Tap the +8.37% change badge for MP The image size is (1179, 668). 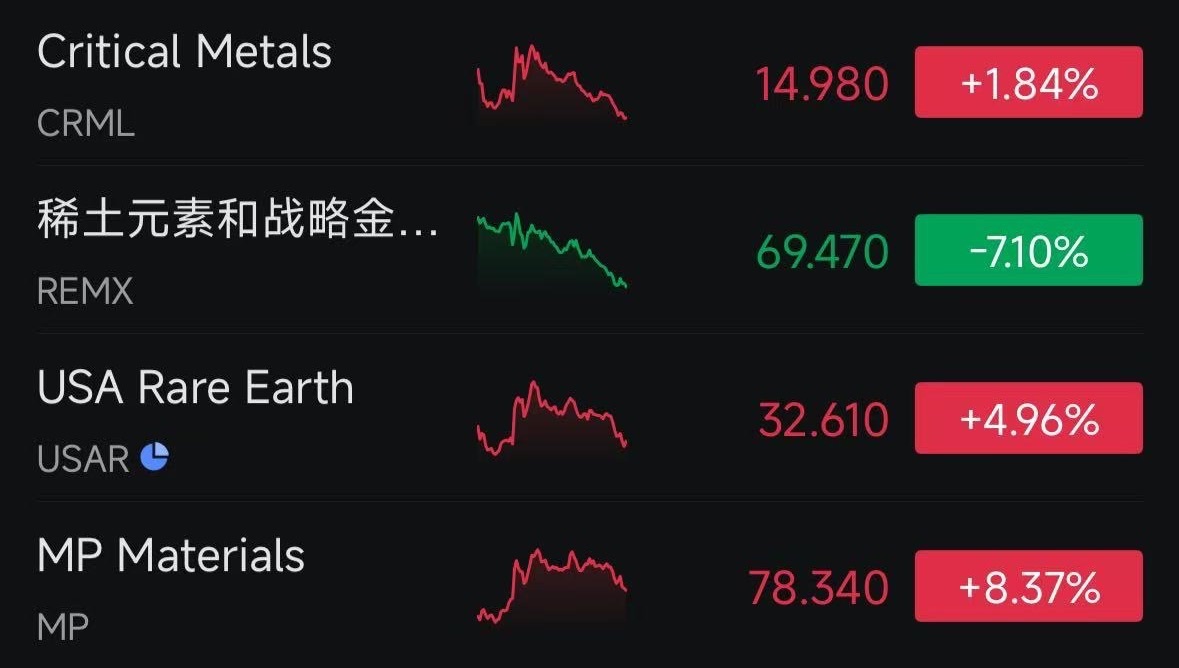(x=1028, y=587)
